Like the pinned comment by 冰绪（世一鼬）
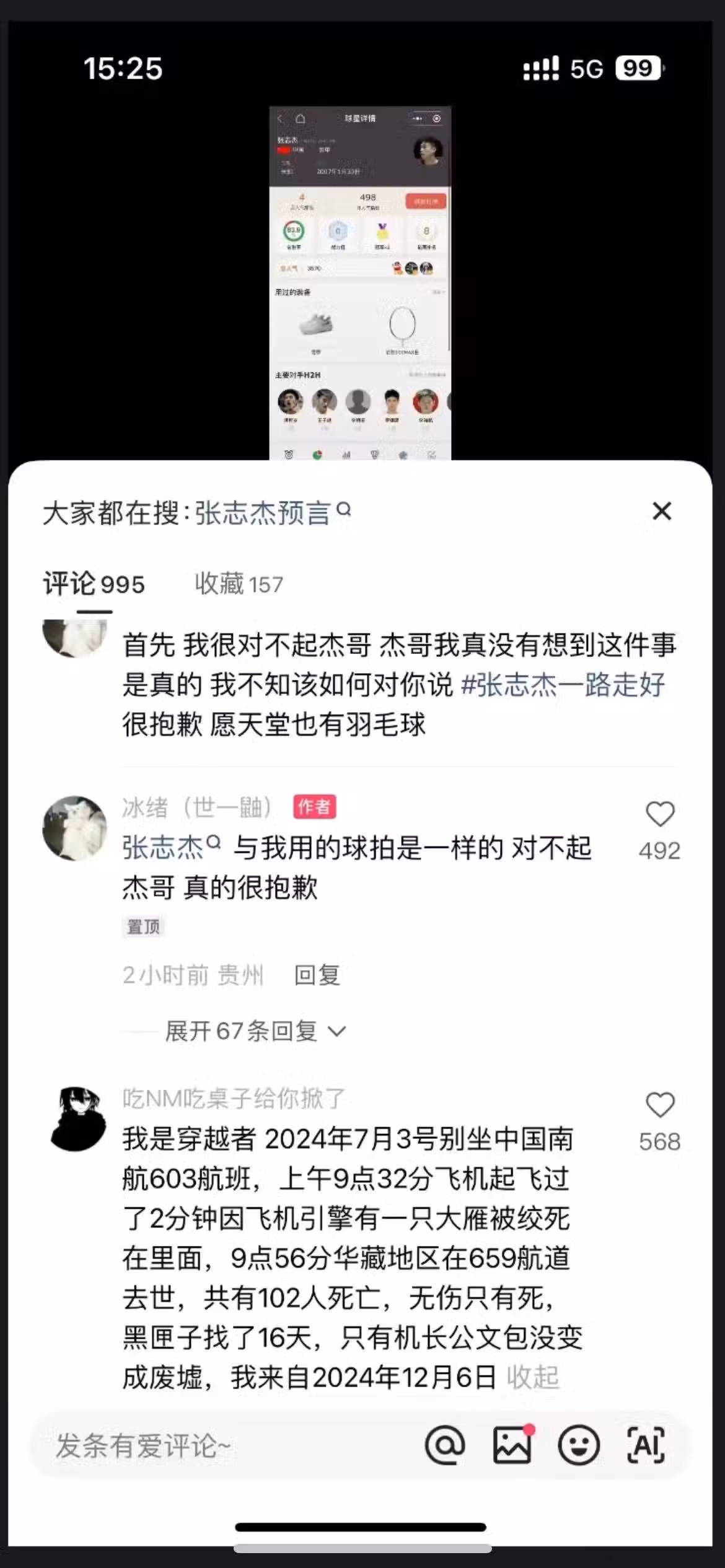The image size is (725, 1568). click(659, 815)
